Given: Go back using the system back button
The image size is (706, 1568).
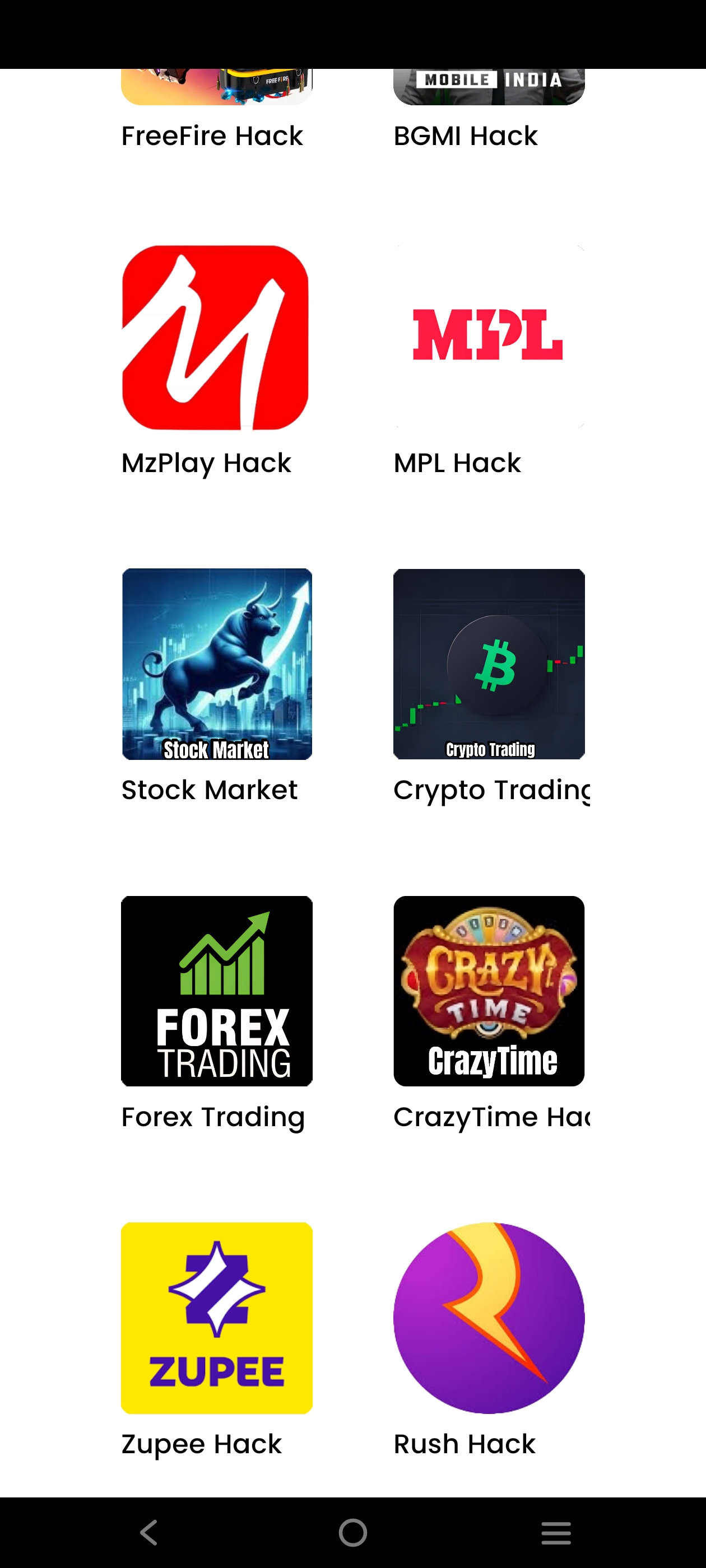Looking at the screenshot, I should click(x=149, y=1532).
